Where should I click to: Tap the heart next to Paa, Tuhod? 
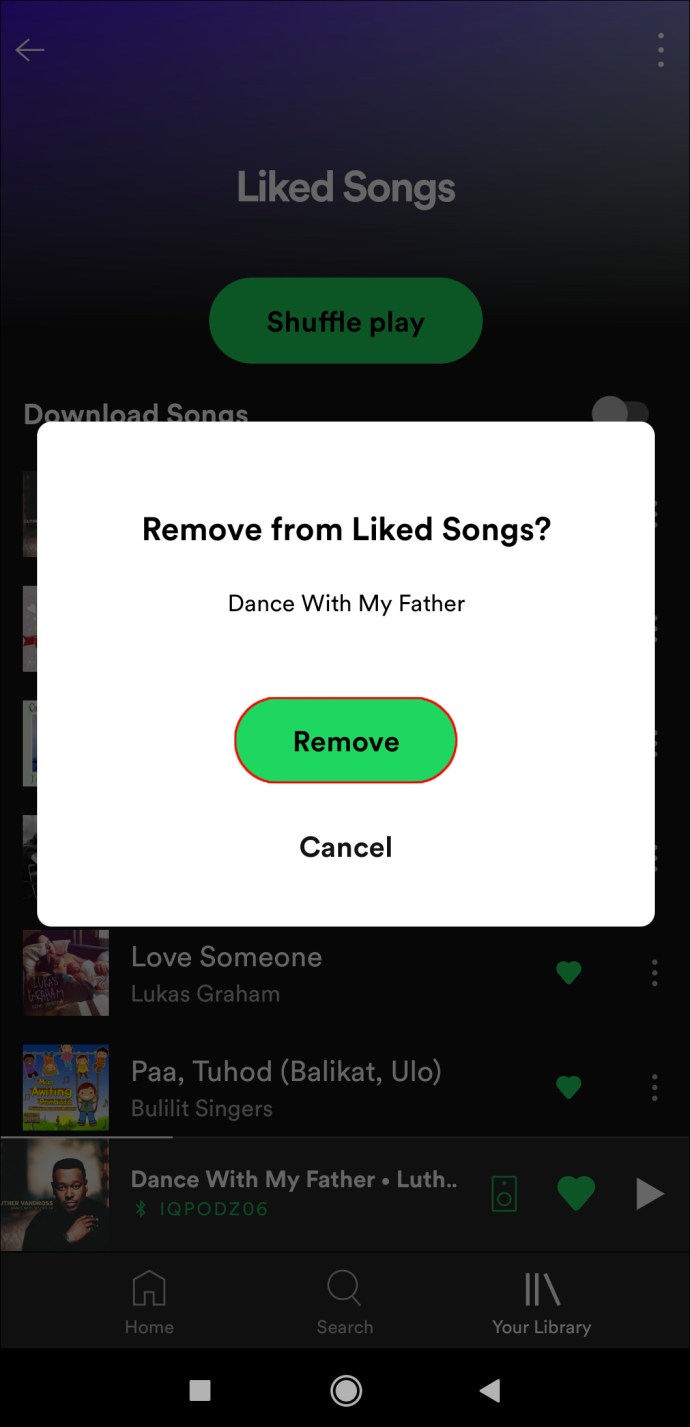pyautogui.click(x=569, y=1087)
